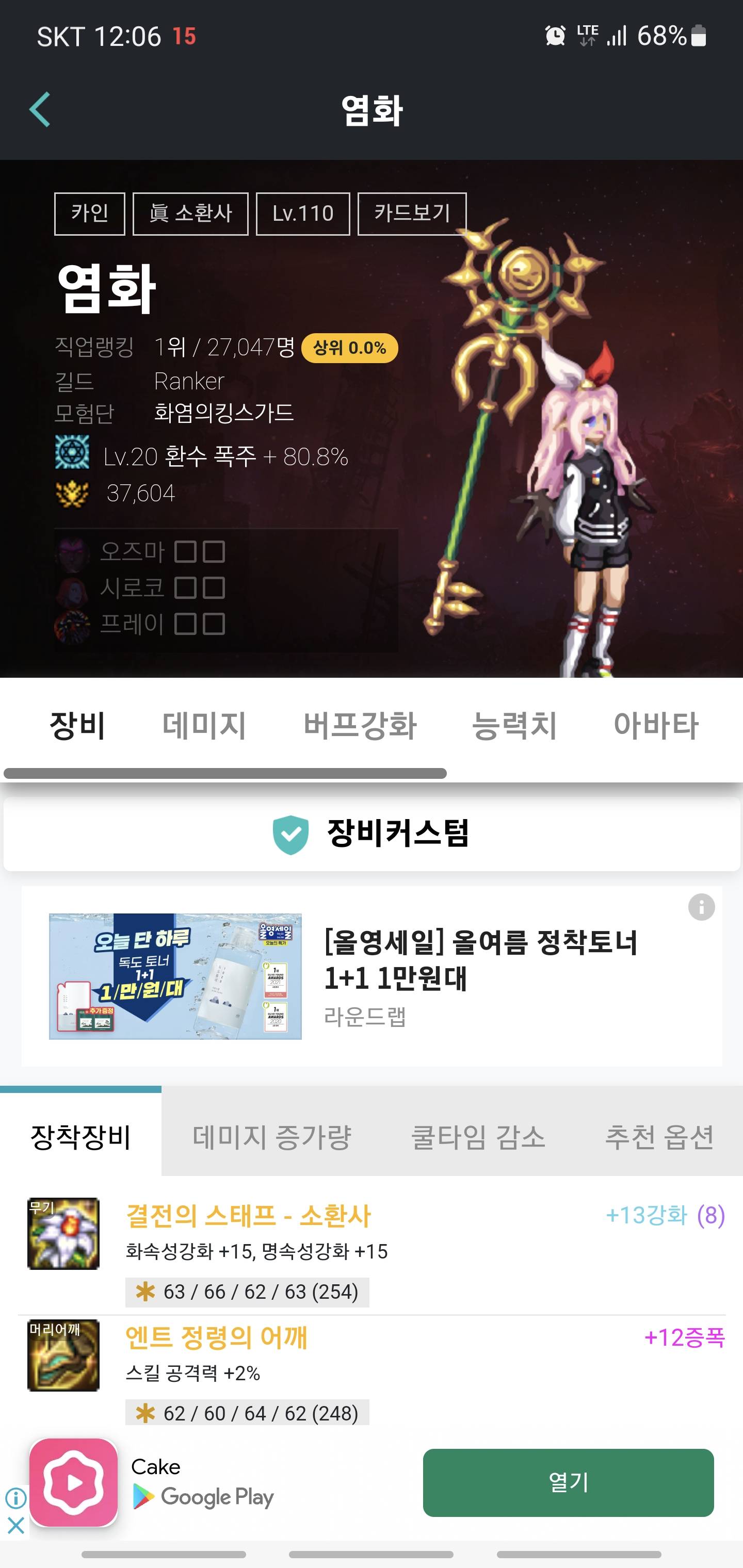Open 장비커스텀 equipment customization
This screenshot has width=743, height=1568.
click(x=372, y=834)
